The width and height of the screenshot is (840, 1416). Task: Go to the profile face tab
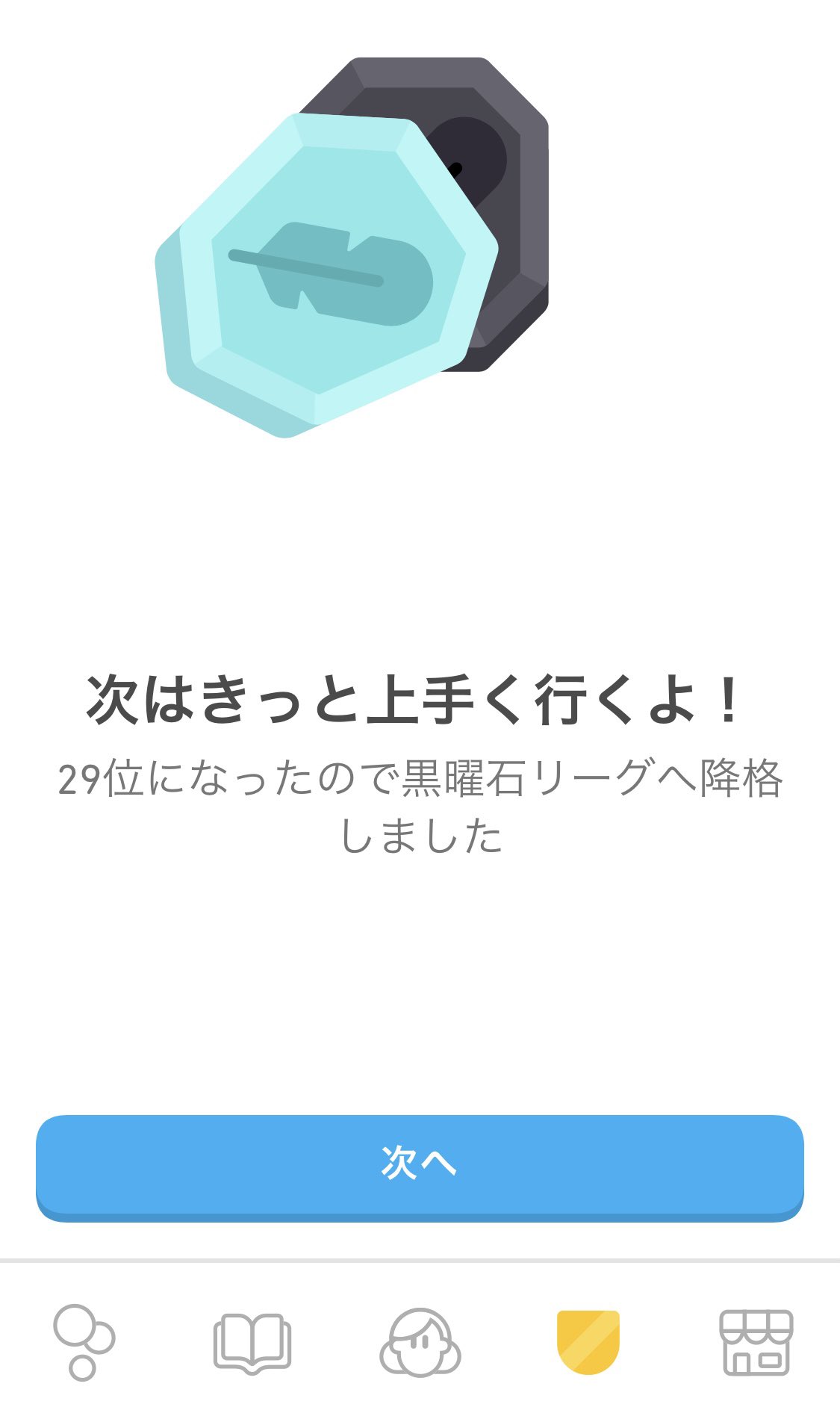420,1342
